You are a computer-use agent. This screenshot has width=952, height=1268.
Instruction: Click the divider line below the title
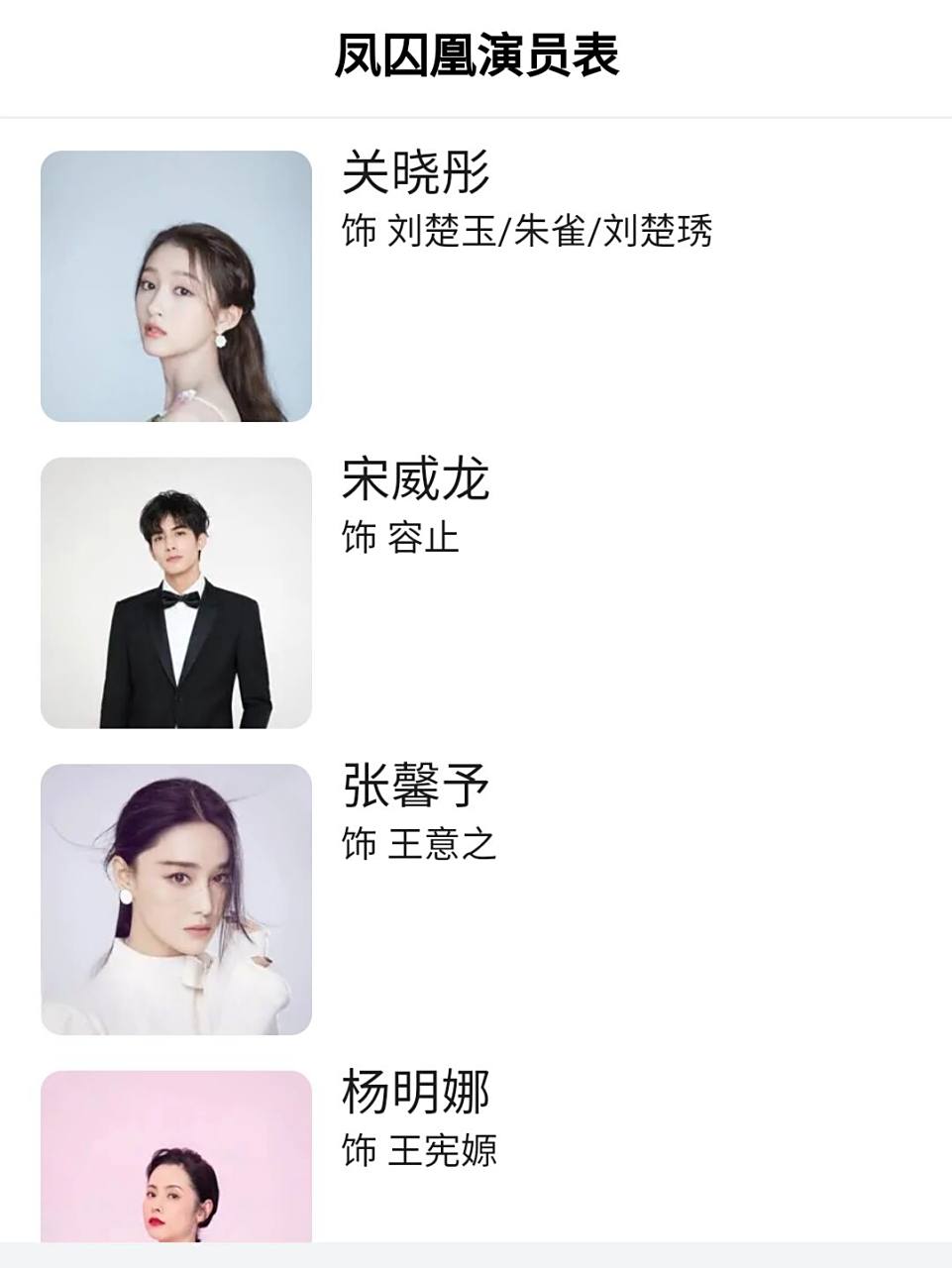tap(476, 116)
